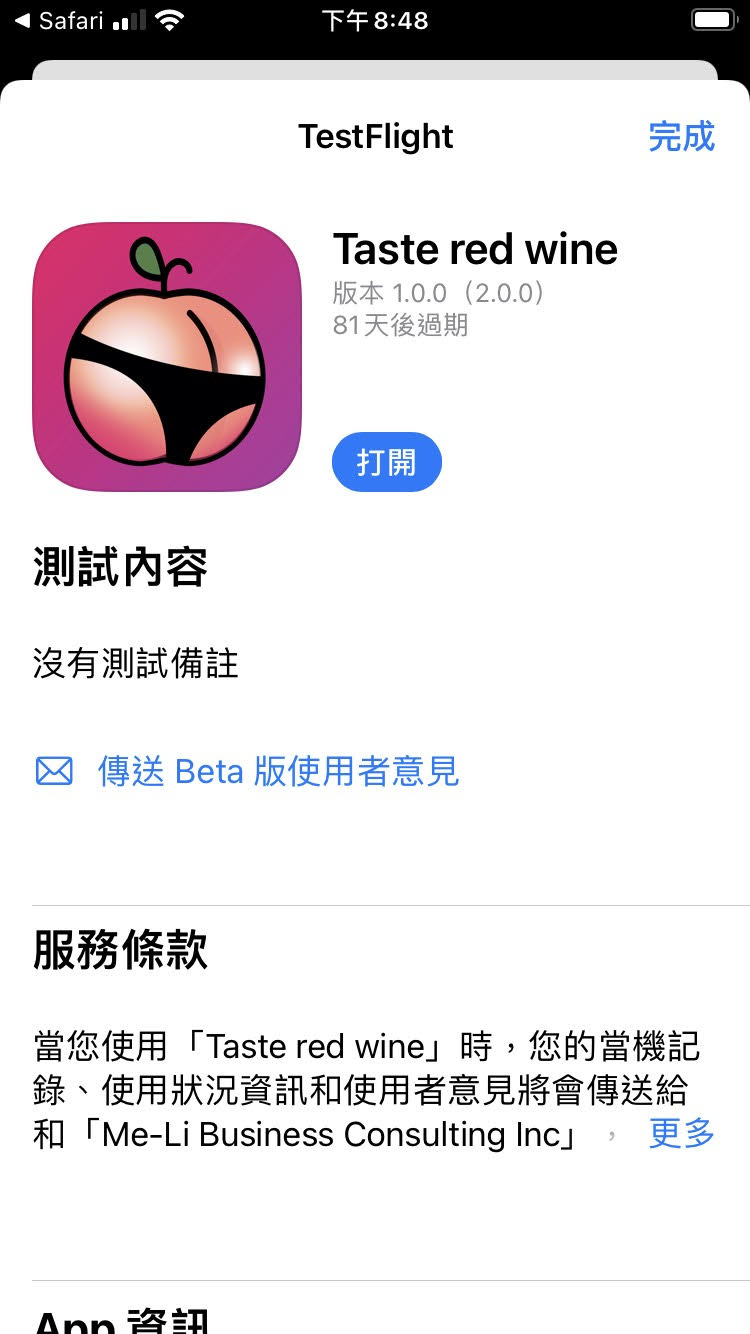Viewport: 750px width, 1334px height.
Task: Open the Taste red wine app with 打開
Action: point(386,462)
